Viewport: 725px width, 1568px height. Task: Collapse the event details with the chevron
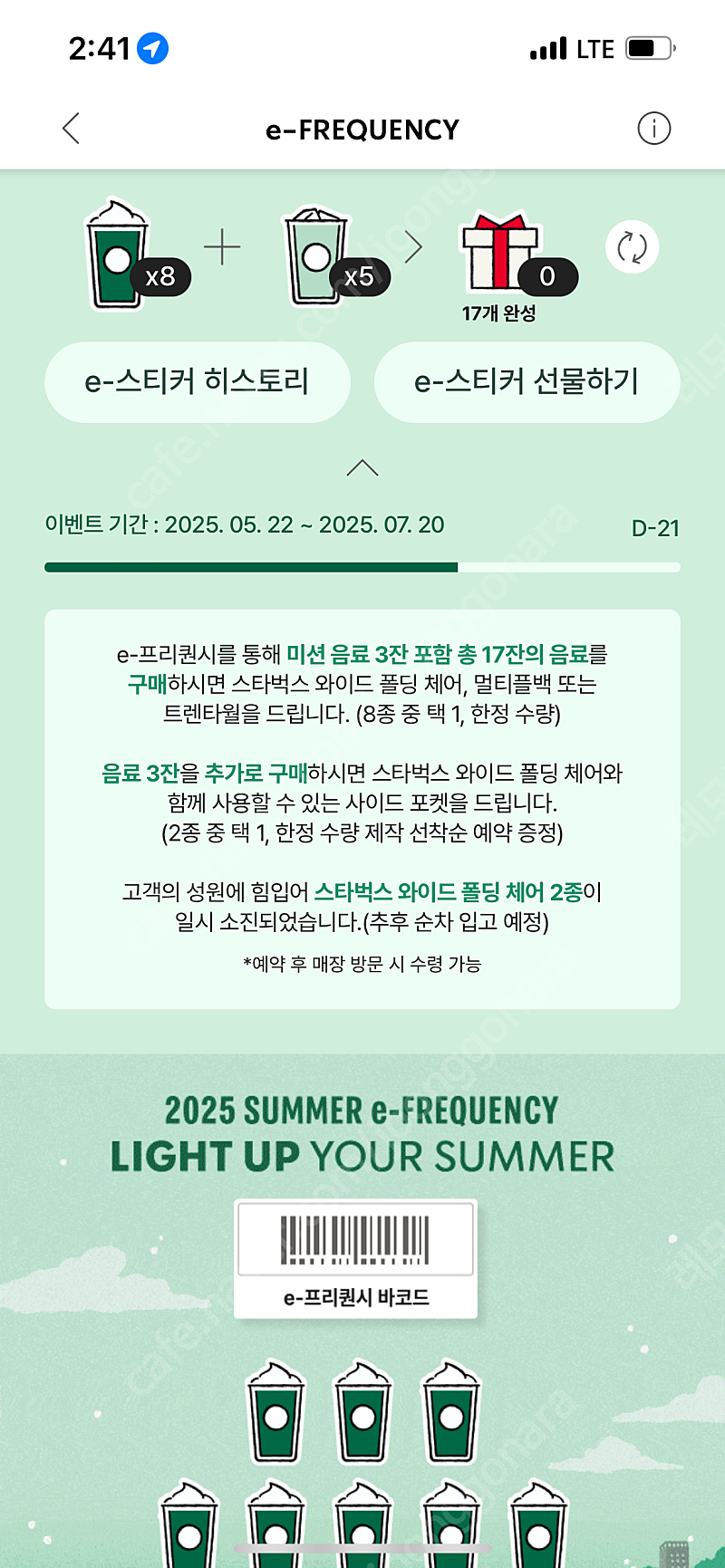[x=362, y=467]
